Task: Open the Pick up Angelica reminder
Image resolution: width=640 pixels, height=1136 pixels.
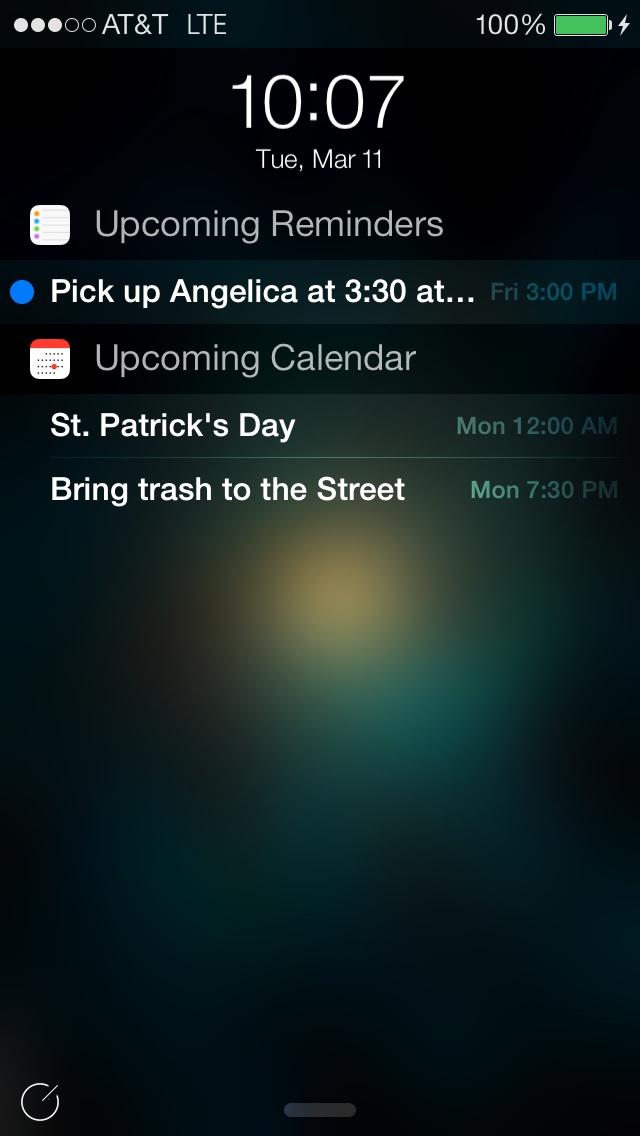Action: pyautogui.click(x=320, y=292)
